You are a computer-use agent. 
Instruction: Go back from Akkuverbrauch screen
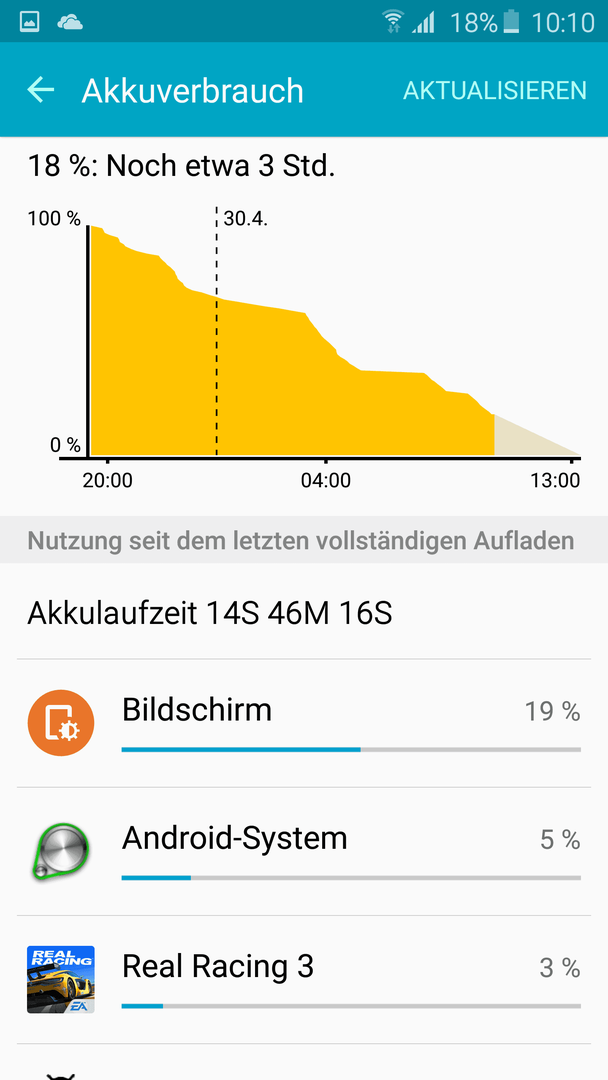pos(40,90)
